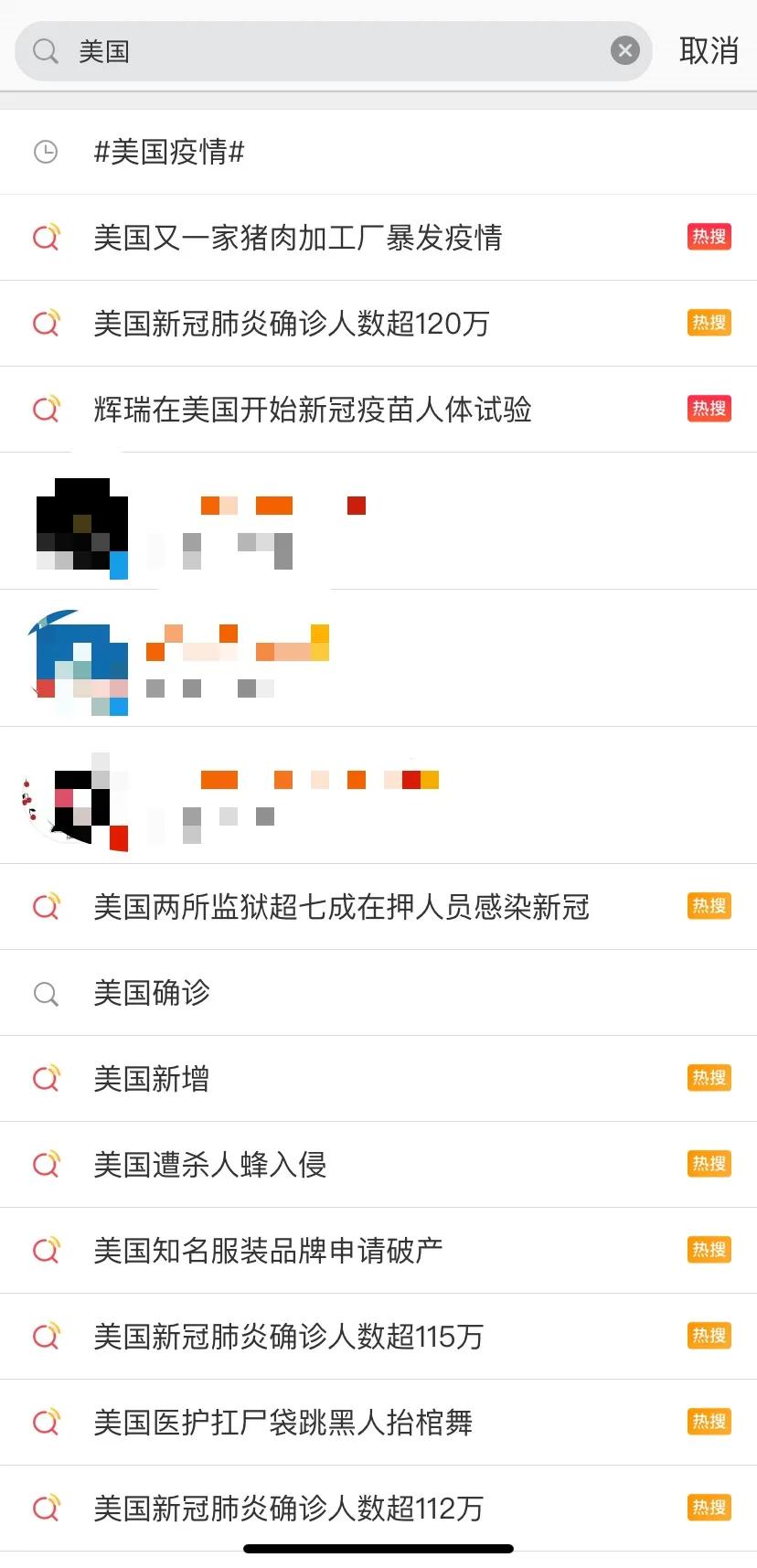
Task: Click the 热搜 badge next to 美国新冠肺炎确诊人数超120万
Action: (709, 323)
